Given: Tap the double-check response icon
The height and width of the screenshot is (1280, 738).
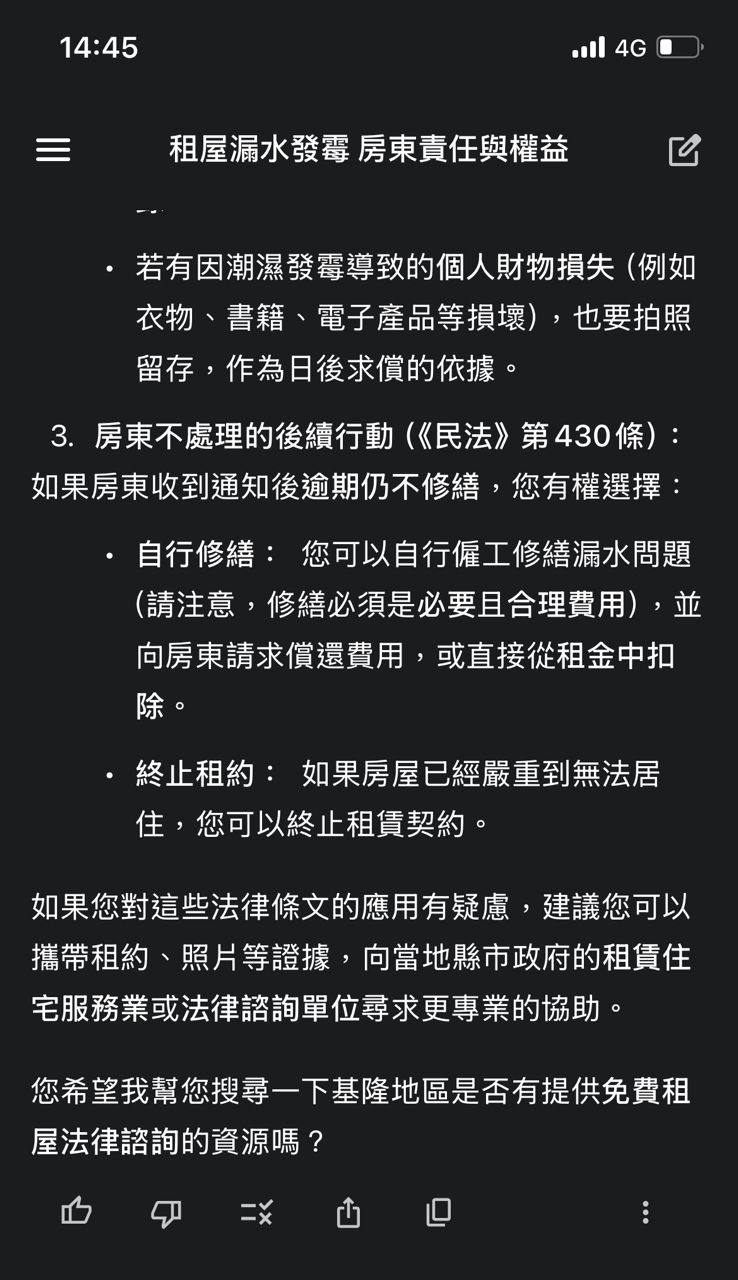Looking at the screenshot, I should (x=256, y=1213).
